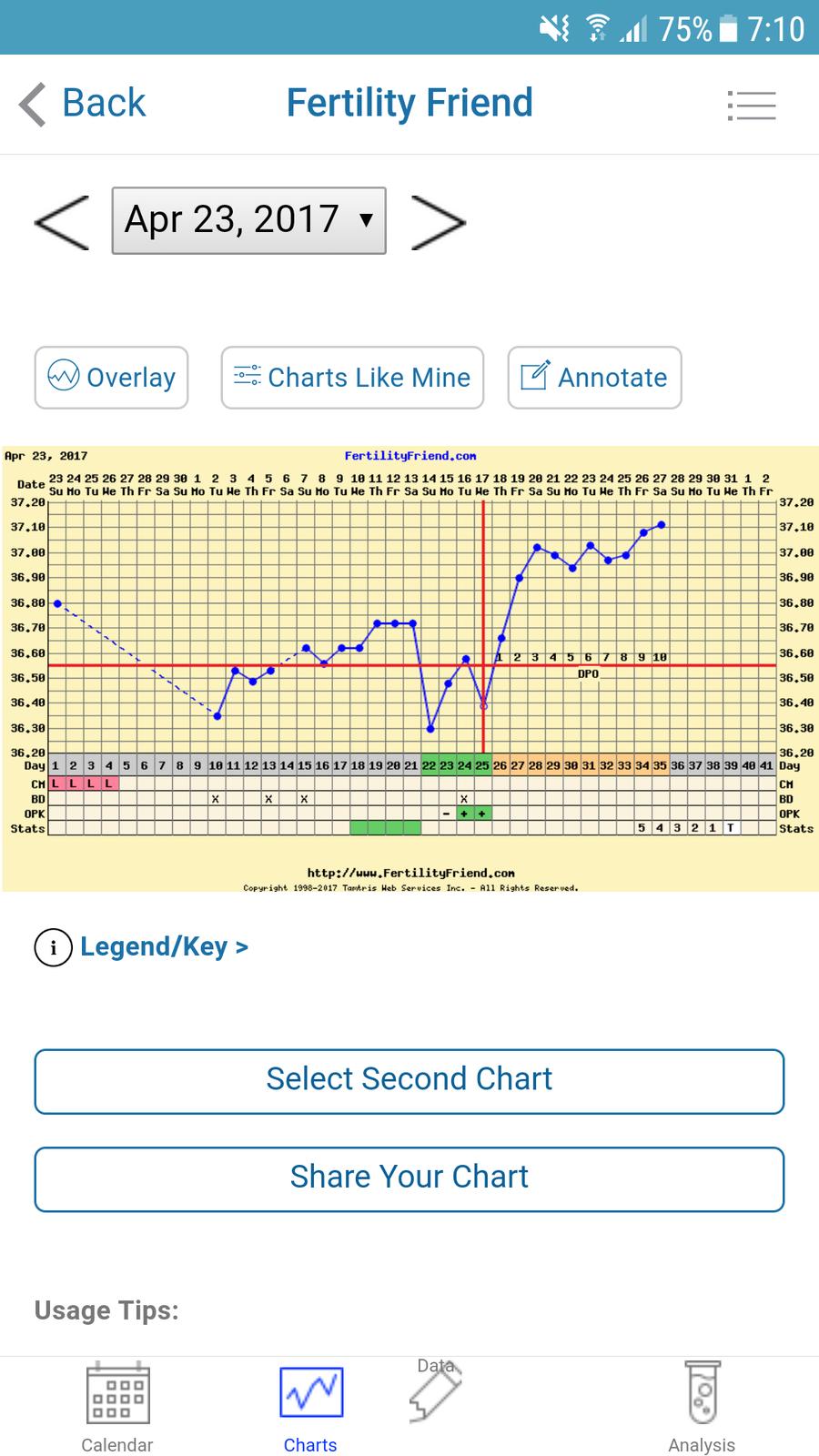819x1456 pixels.
Task: Go to the previous chart cycle
Action: pos(62,221)
